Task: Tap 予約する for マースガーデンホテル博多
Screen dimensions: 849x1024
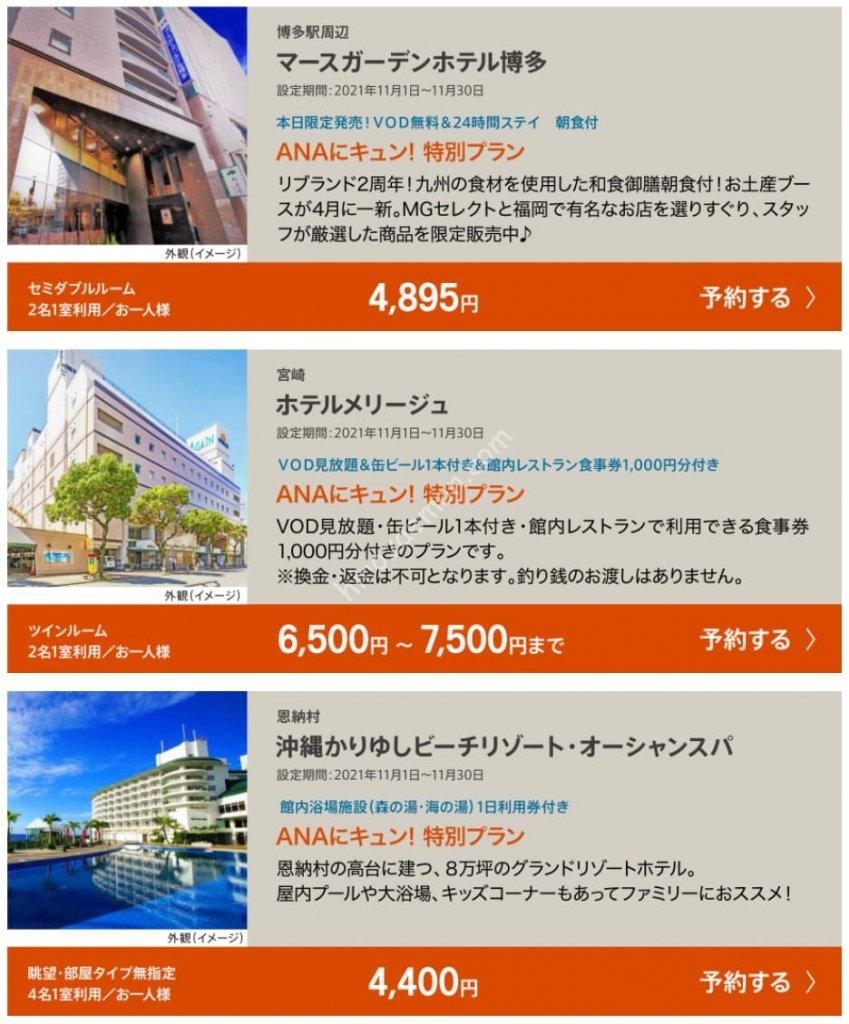Action: (x=758, y=297)
